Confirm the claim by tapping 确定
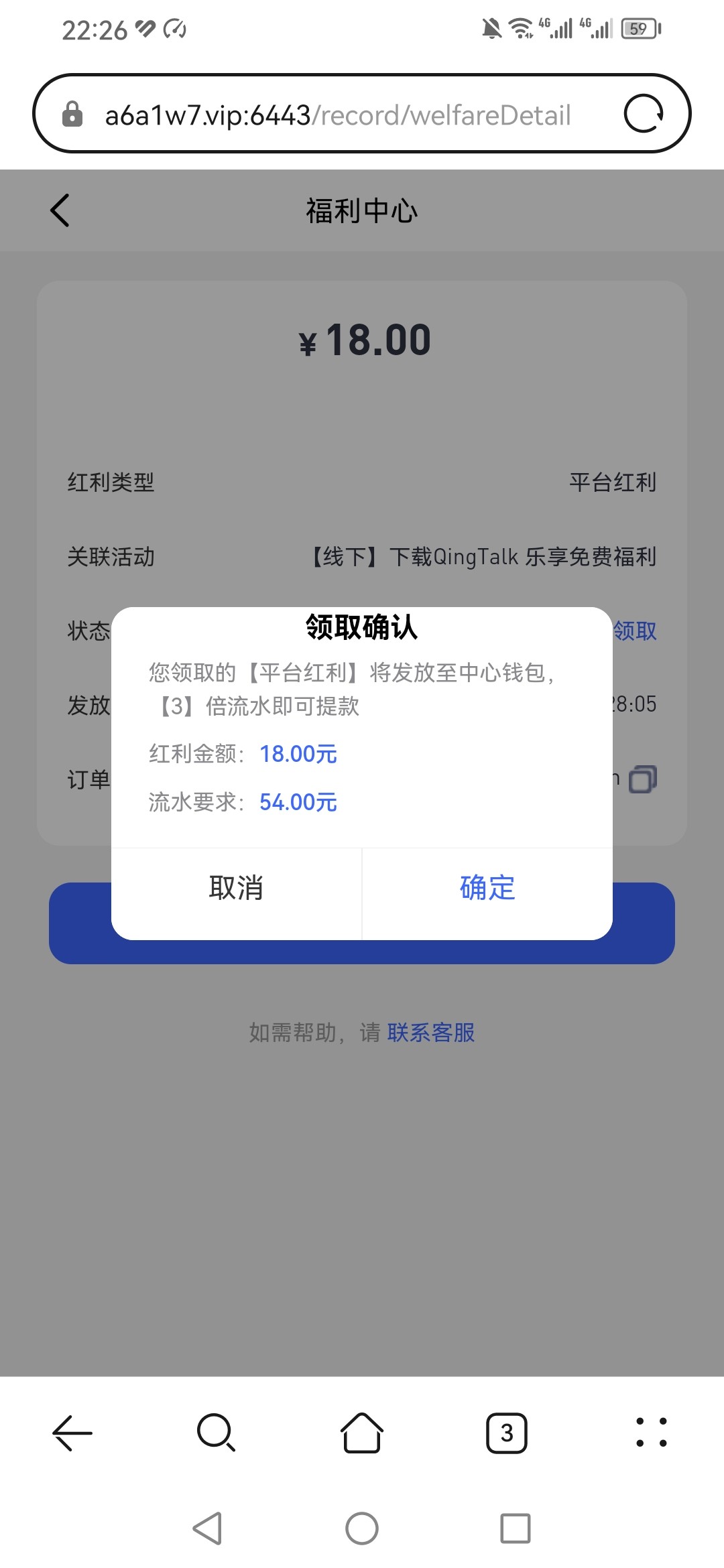The image size is (724, 1568). (x=487, y=888)
